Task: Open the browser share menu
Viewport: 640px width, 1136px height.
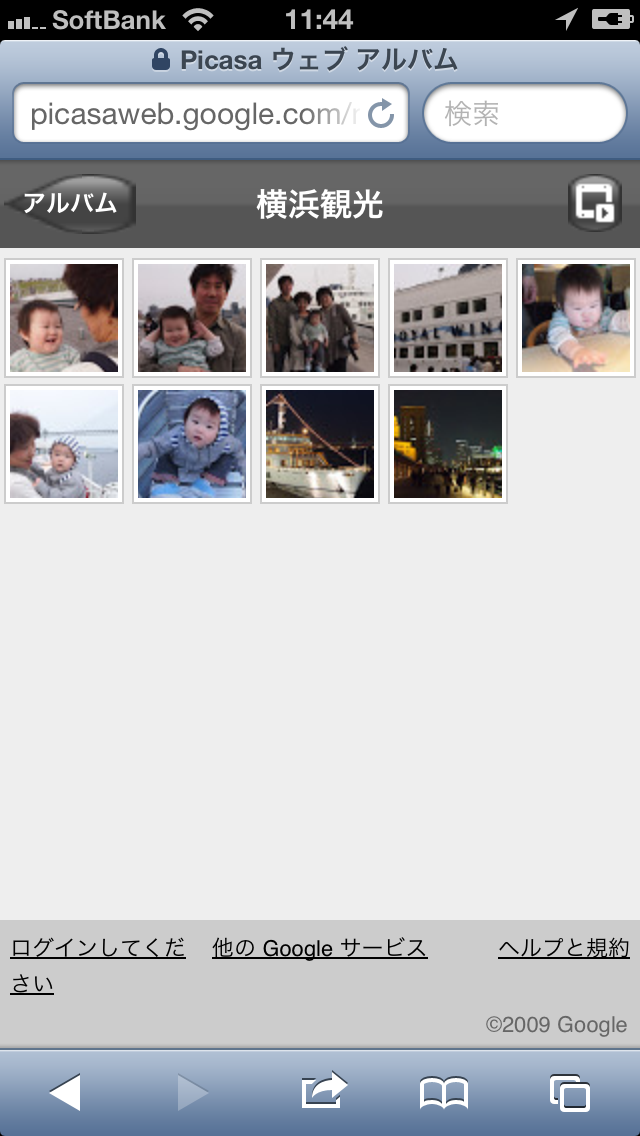Action: tap(324, 1092)
